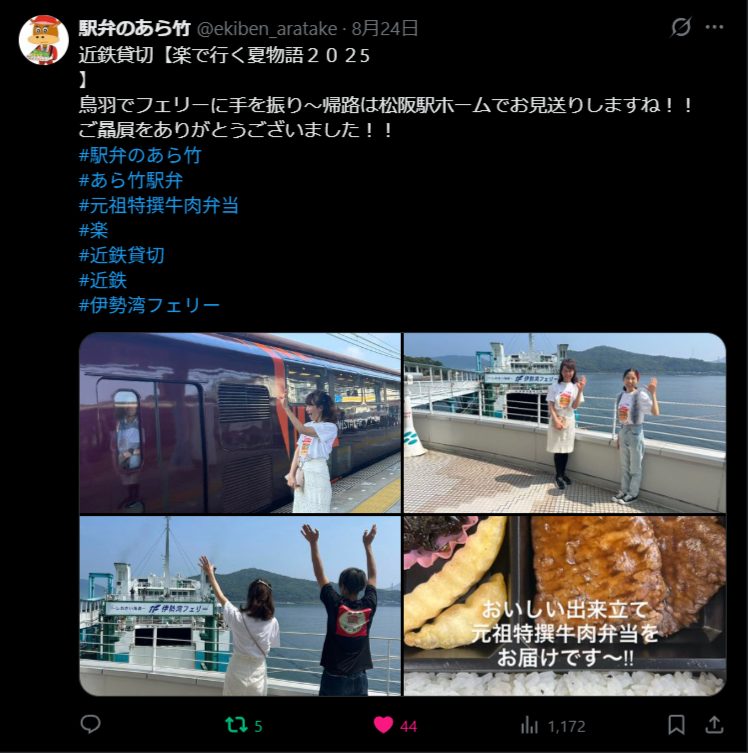Screen dimensions: 748x753
Task: Open the post's more options menu
Action: pos(714,28)
